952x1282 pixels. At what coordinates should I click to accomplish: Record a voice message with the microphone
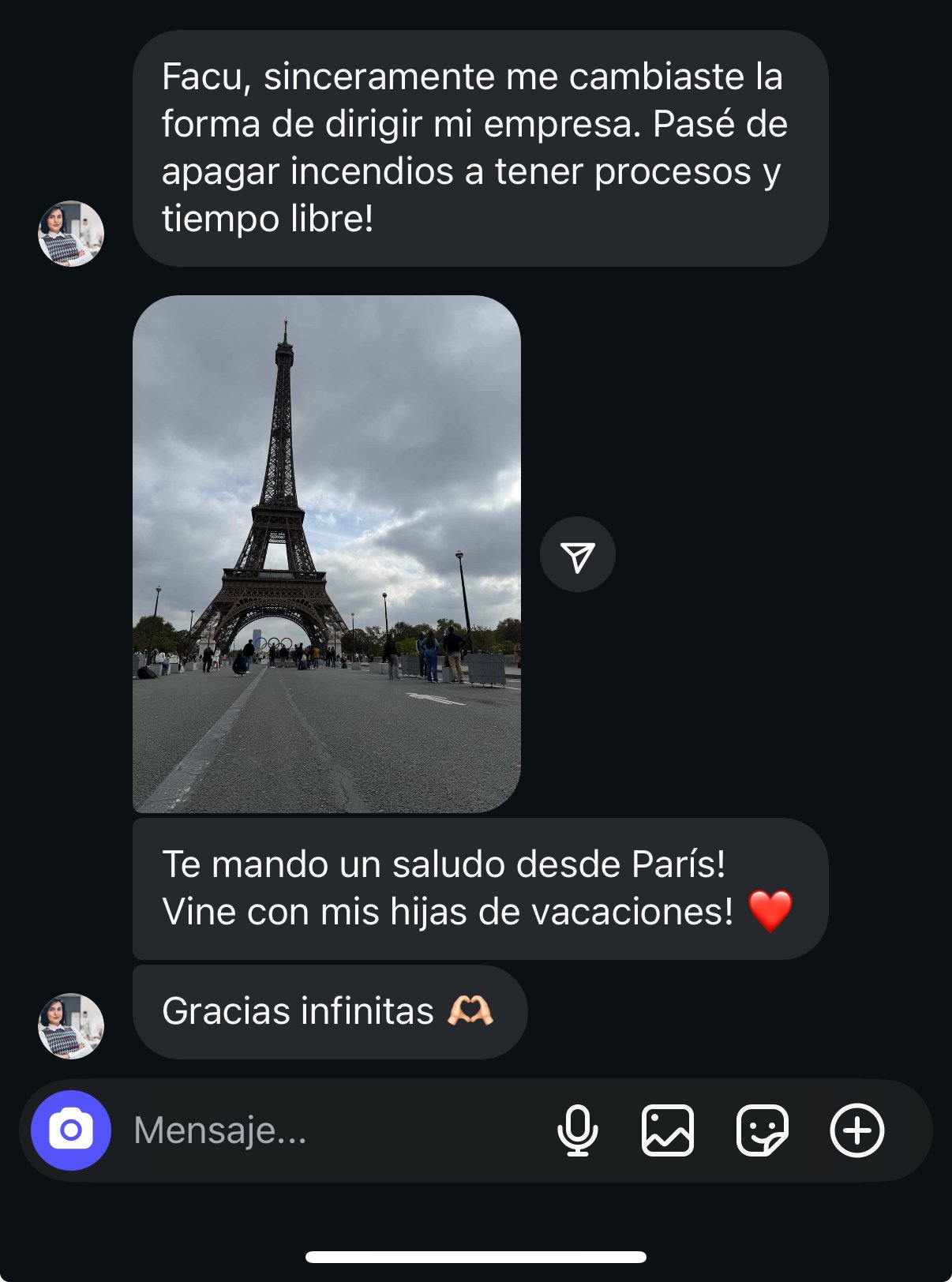[x=578, y=1130]
